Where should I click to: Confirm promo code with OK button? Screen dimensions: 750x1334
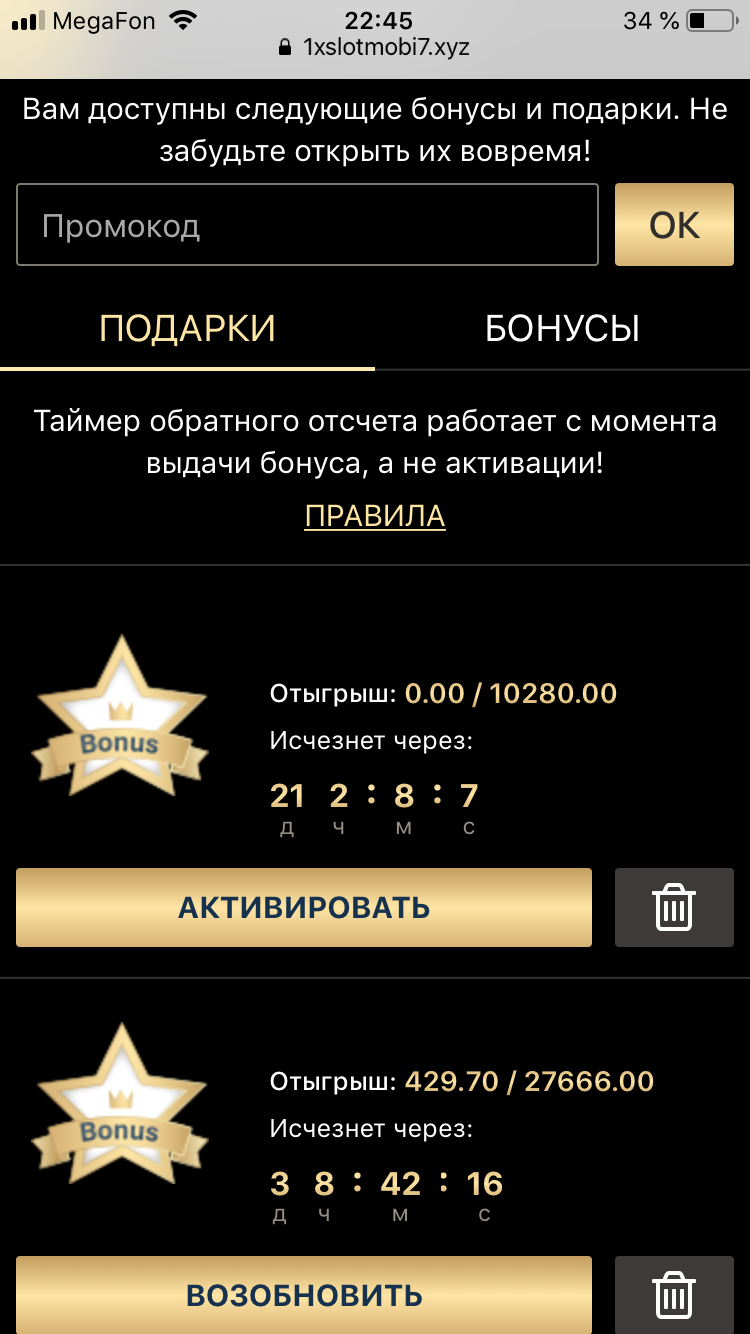674,225
